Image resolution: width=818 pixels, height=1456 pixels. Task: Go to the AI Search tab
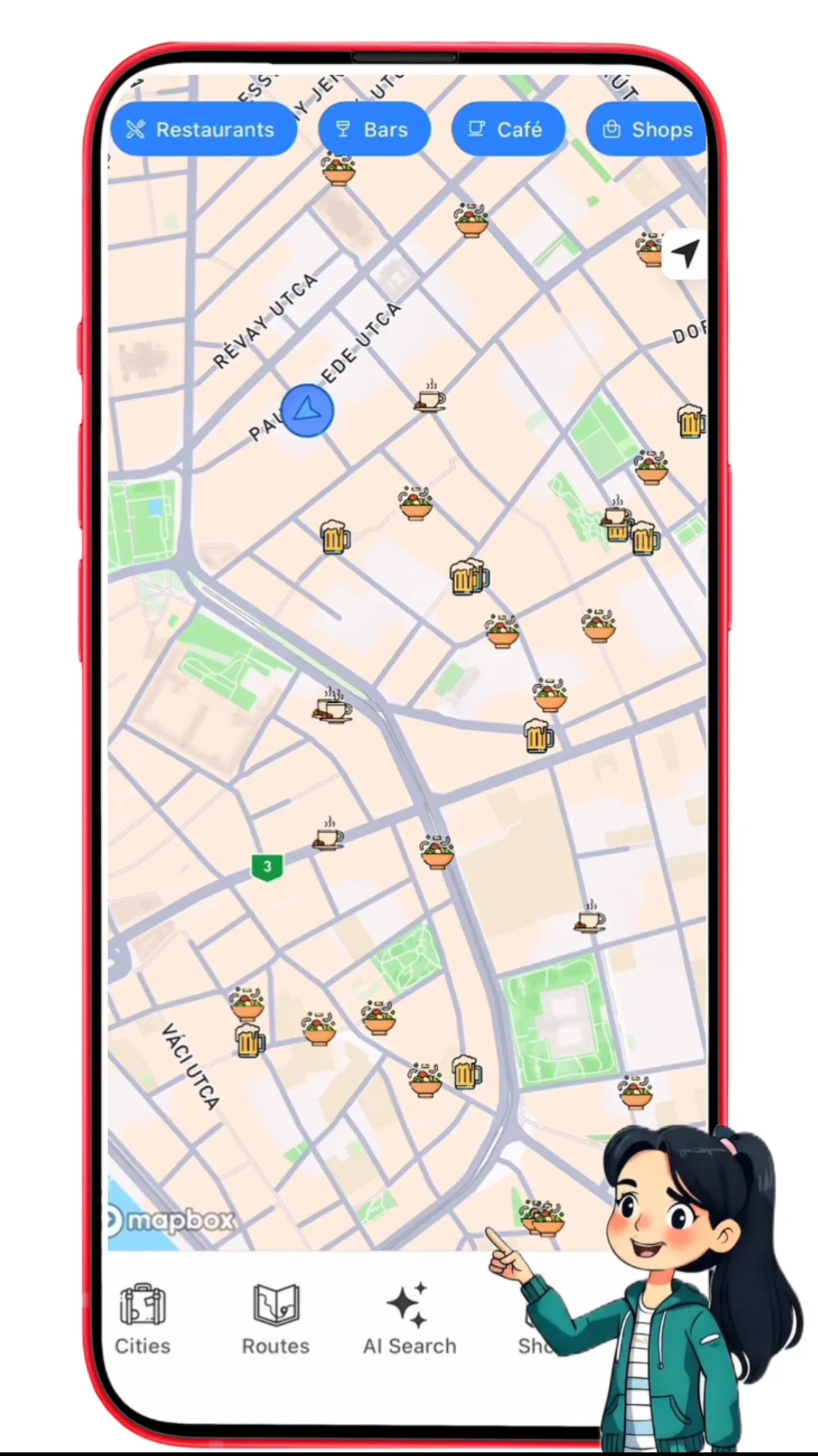[410, 1320]
